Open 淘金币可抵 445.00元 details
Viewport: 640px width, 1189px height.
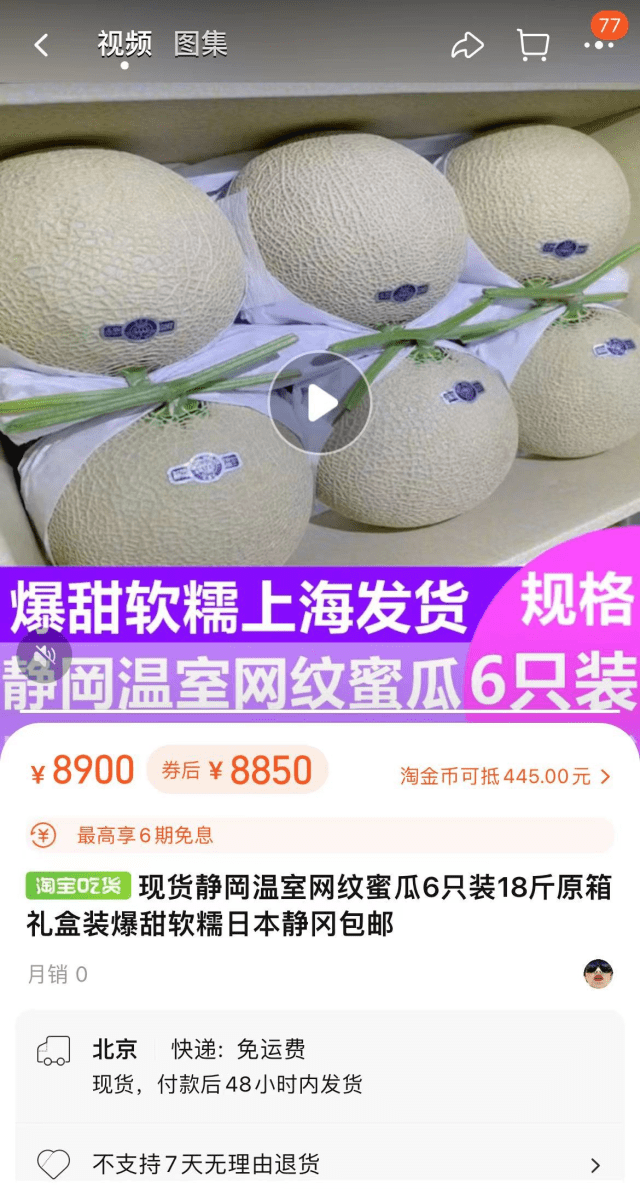(x=505, y=776)
